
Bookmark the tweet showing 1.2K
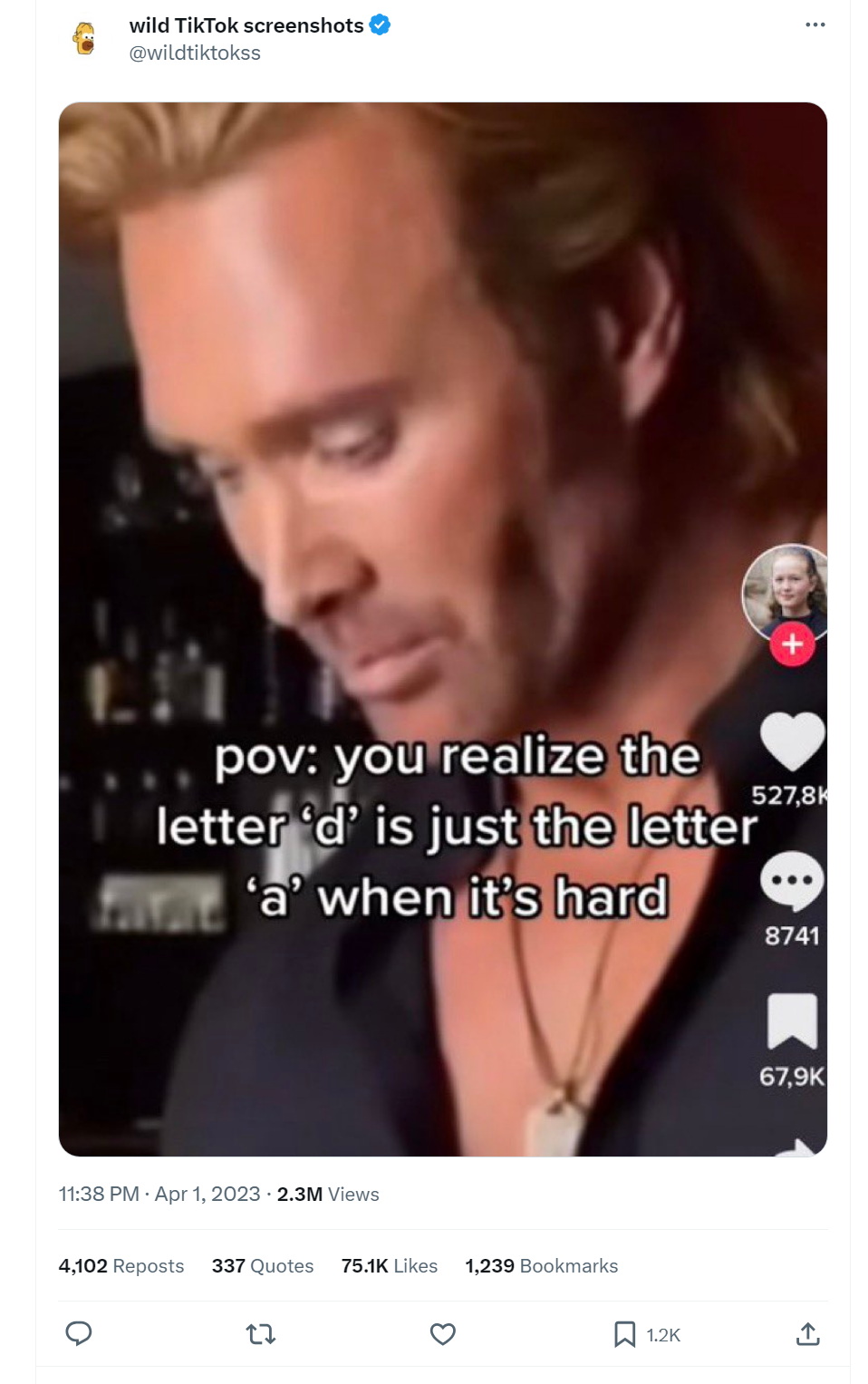[x=625, y=1333]
